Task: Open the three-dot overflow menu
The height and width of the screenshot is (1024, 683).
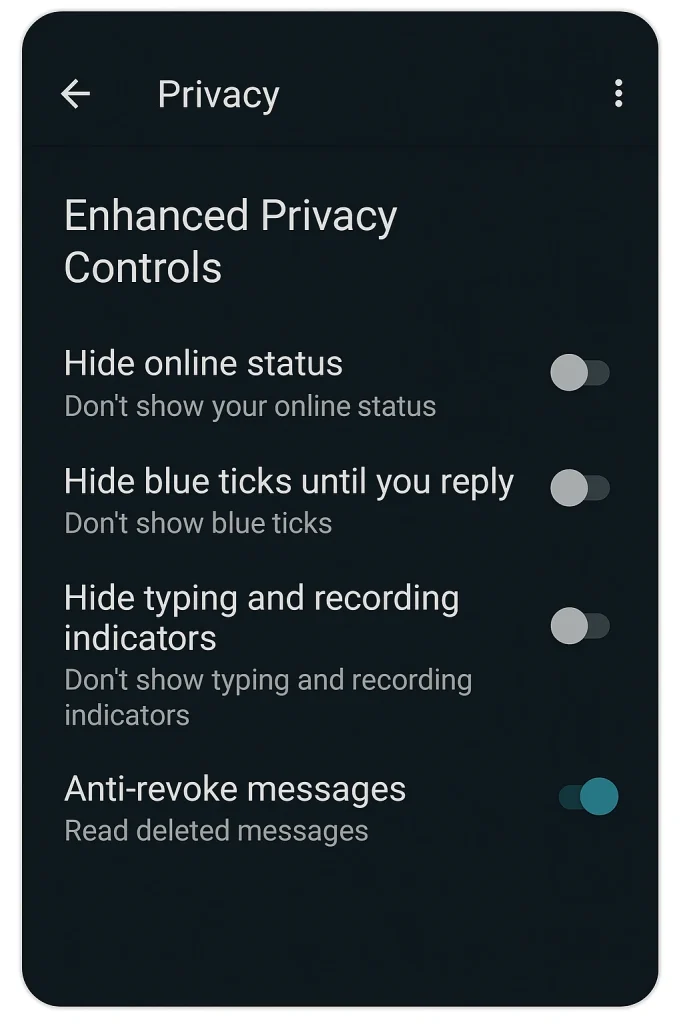Action: pos(618,94)
